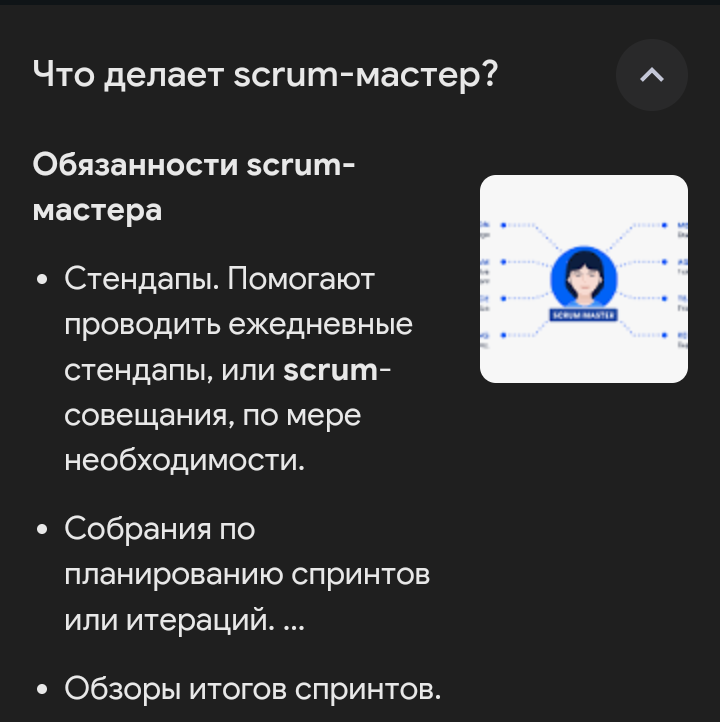Collapse the "Что делает scrum-мастер?" answer
720x722 pixels.
point(652,75)
